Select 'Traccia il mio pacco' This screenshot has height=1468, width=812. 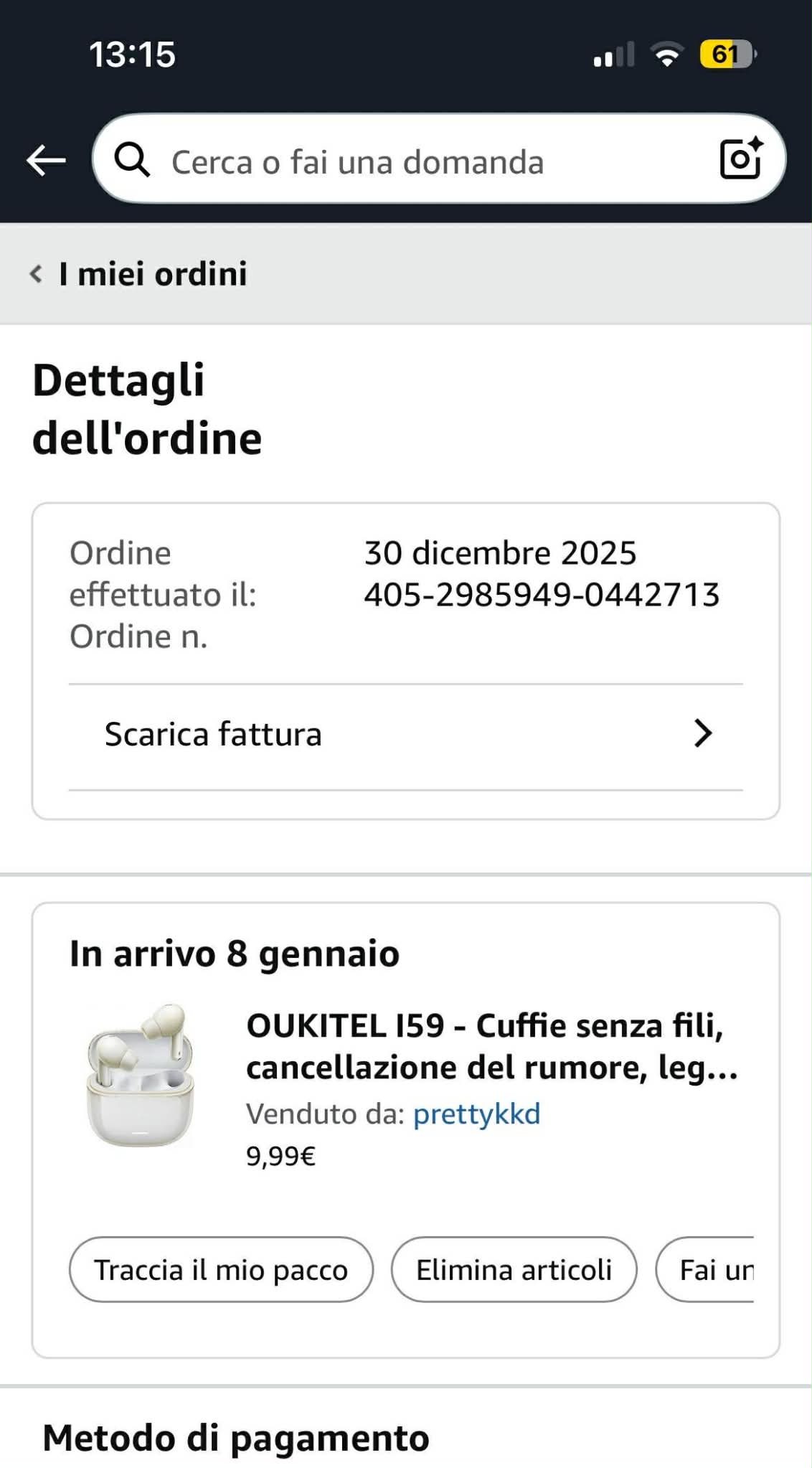[x=221, y=1269]
